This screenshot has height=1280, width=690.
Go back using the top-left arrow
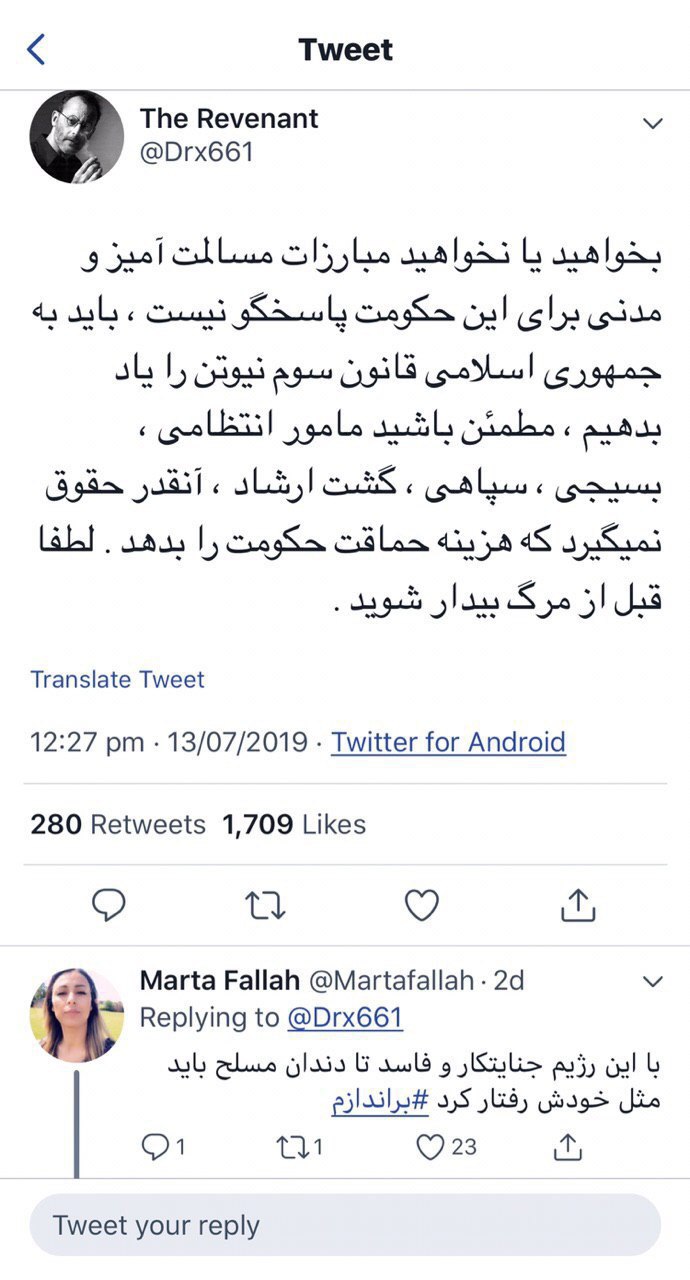[x=37, y=49]
